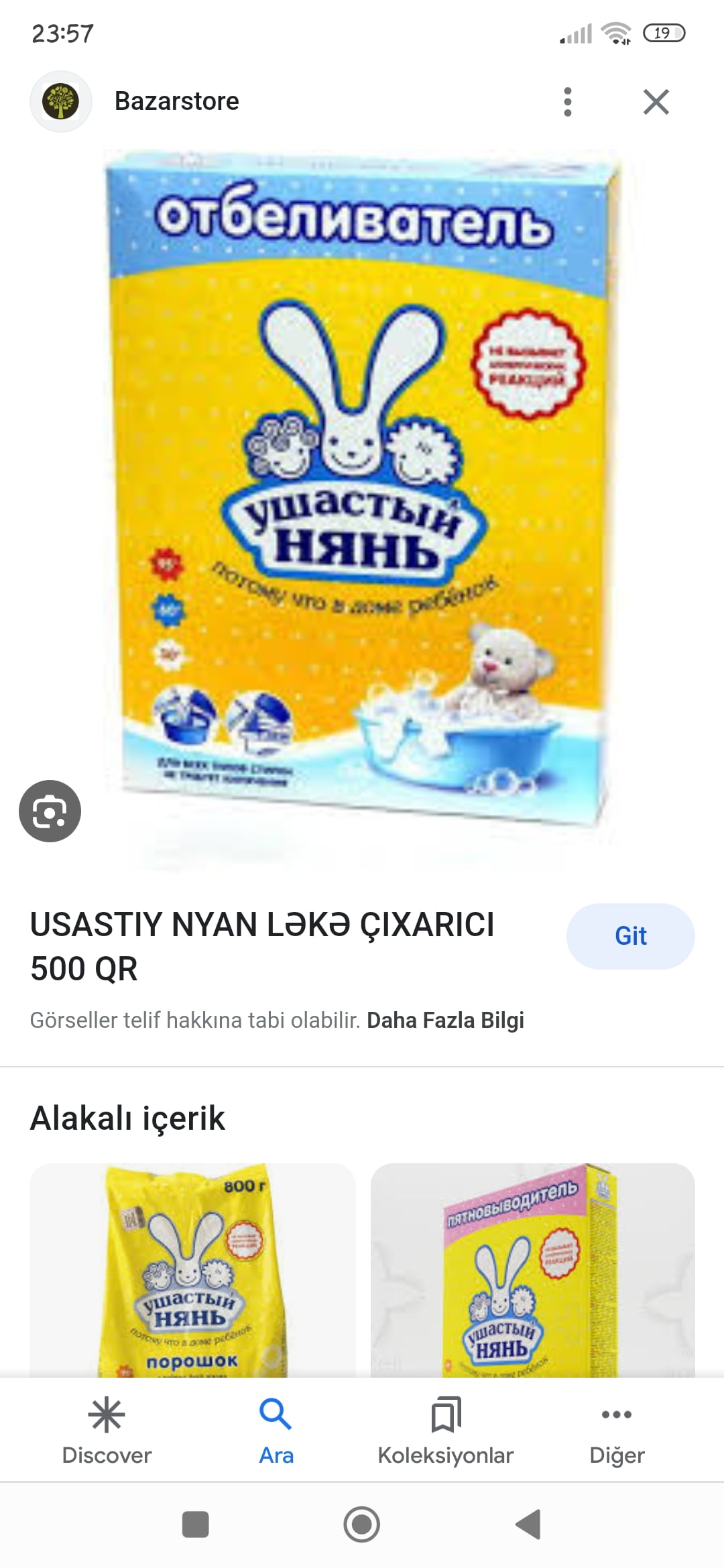Open the 800 g powder related image
Viewport: 724px width, 1568px height.
tap(192, 1270)
